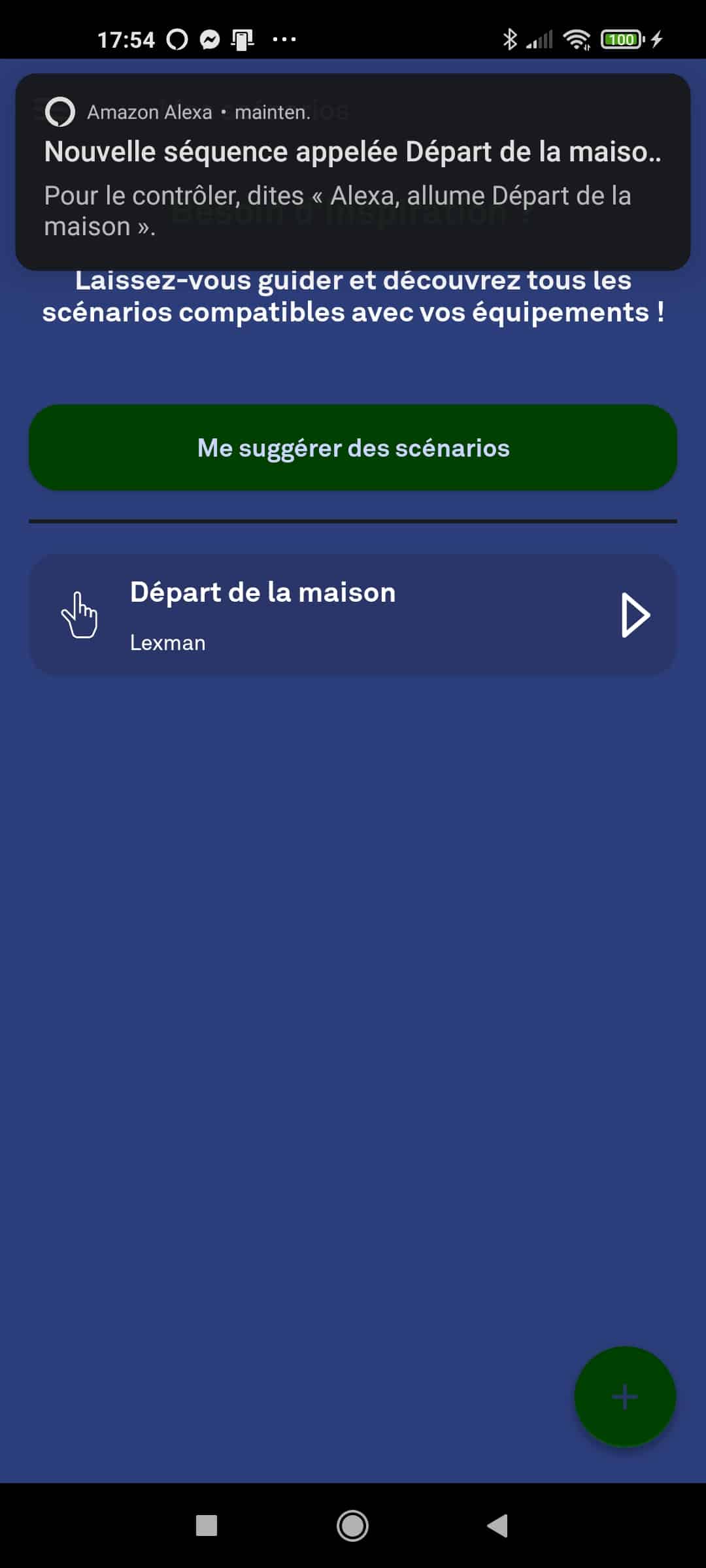Open the Départ de la maison scenario card
706x1568 pixels.
click(353, 615)
